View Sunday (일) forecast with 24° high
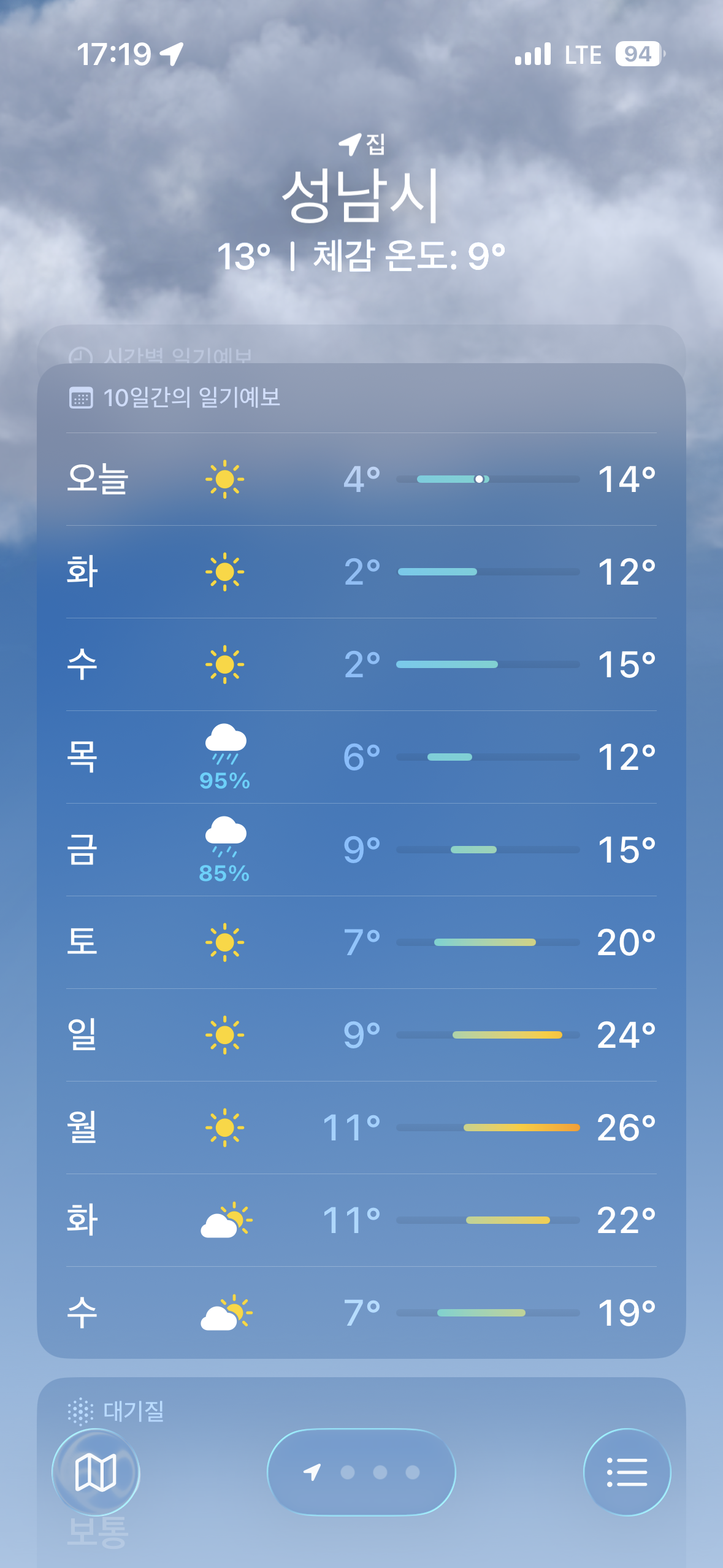 click(361, 1035)
